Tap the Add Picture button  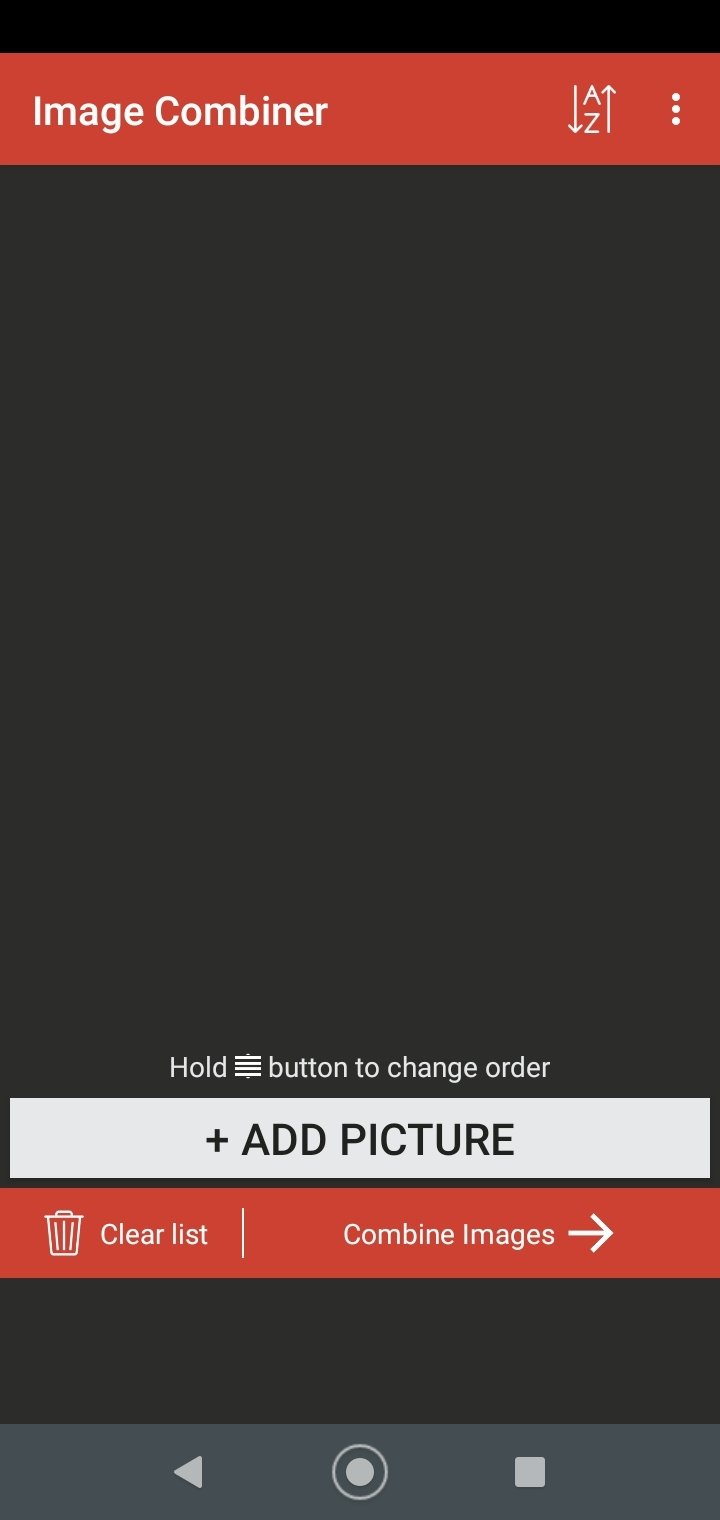coord(360,1139)
